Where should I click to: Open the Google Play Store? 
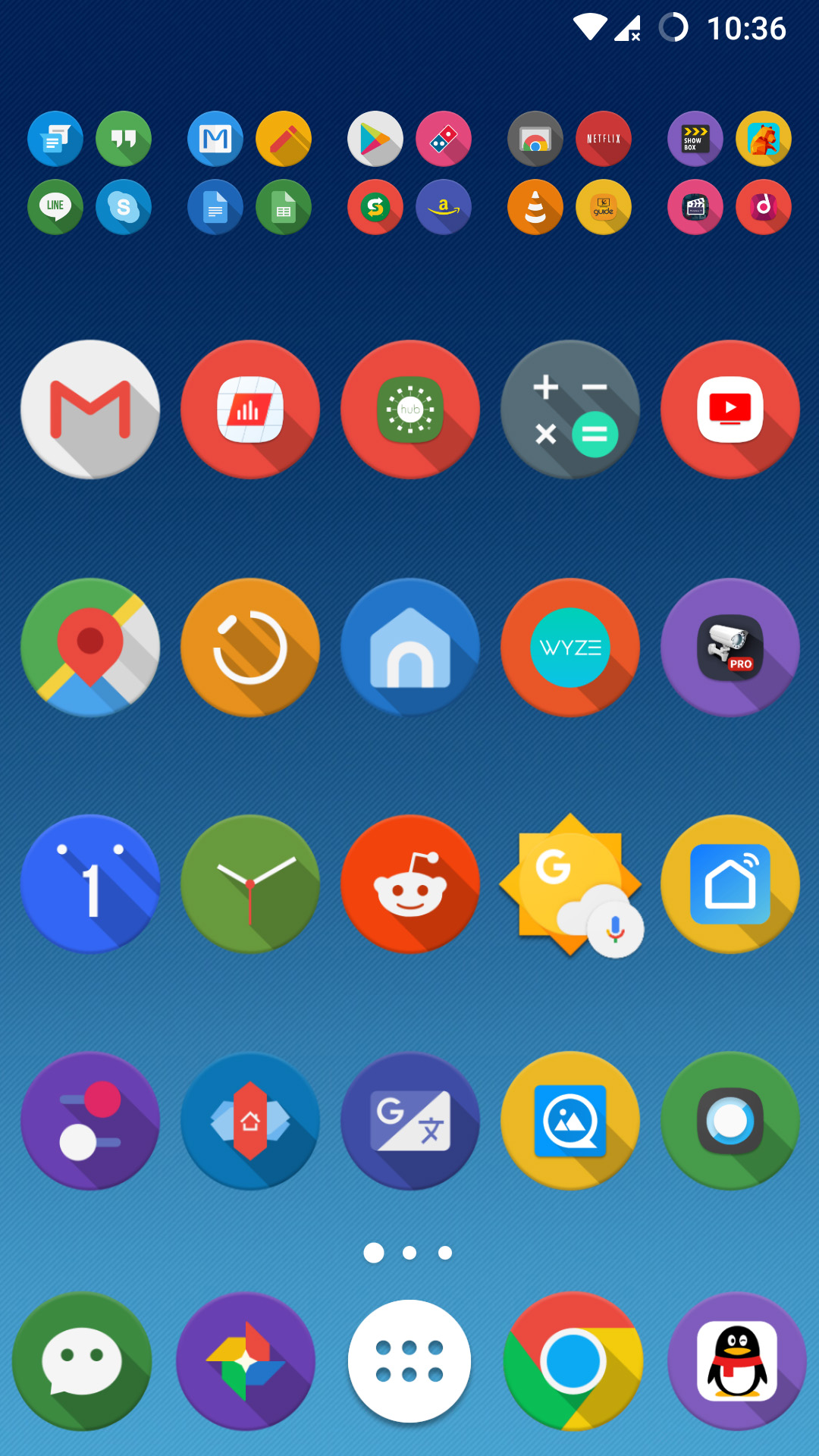tap(375, 139)
